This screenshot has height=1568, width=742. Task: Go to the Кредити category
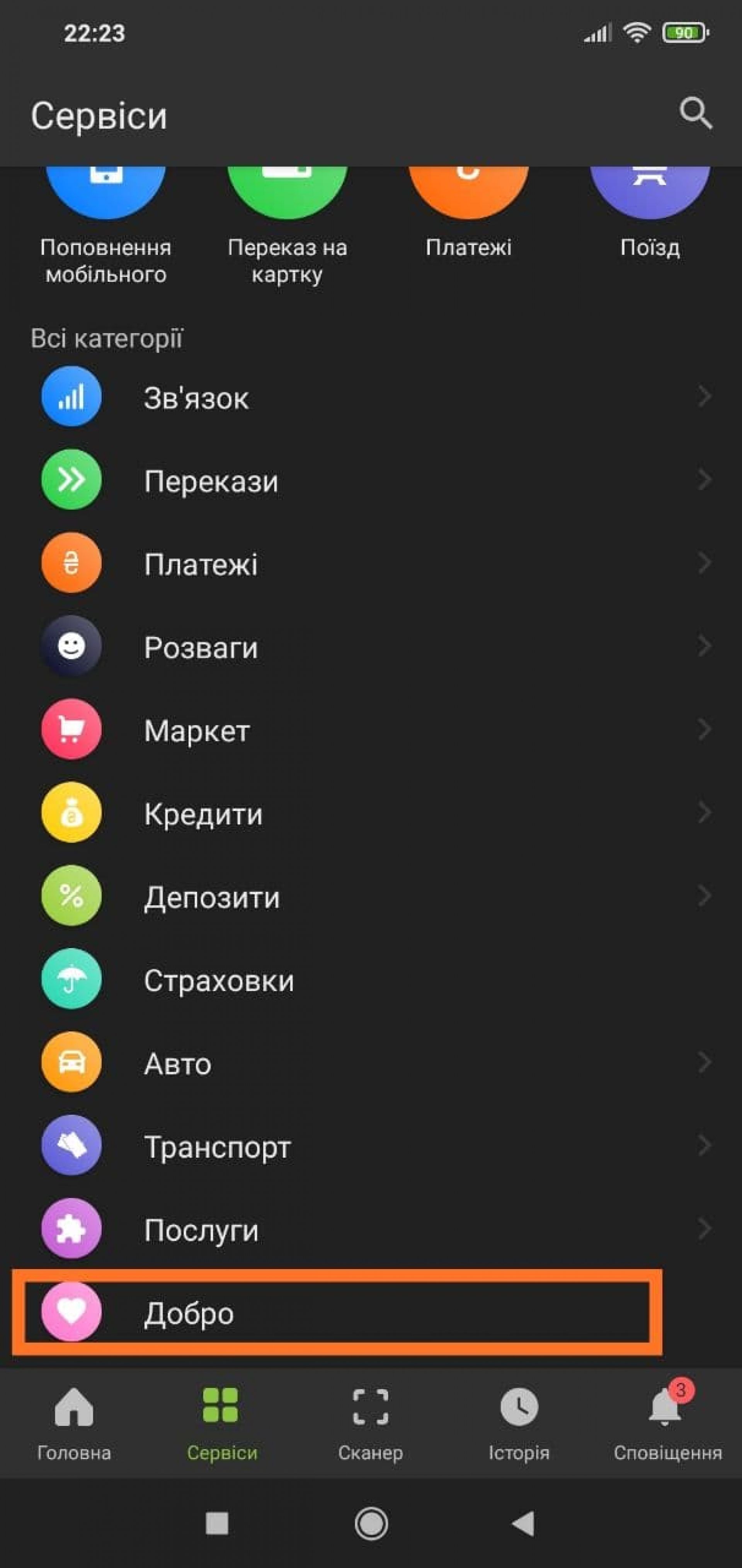tap(371, 814)
